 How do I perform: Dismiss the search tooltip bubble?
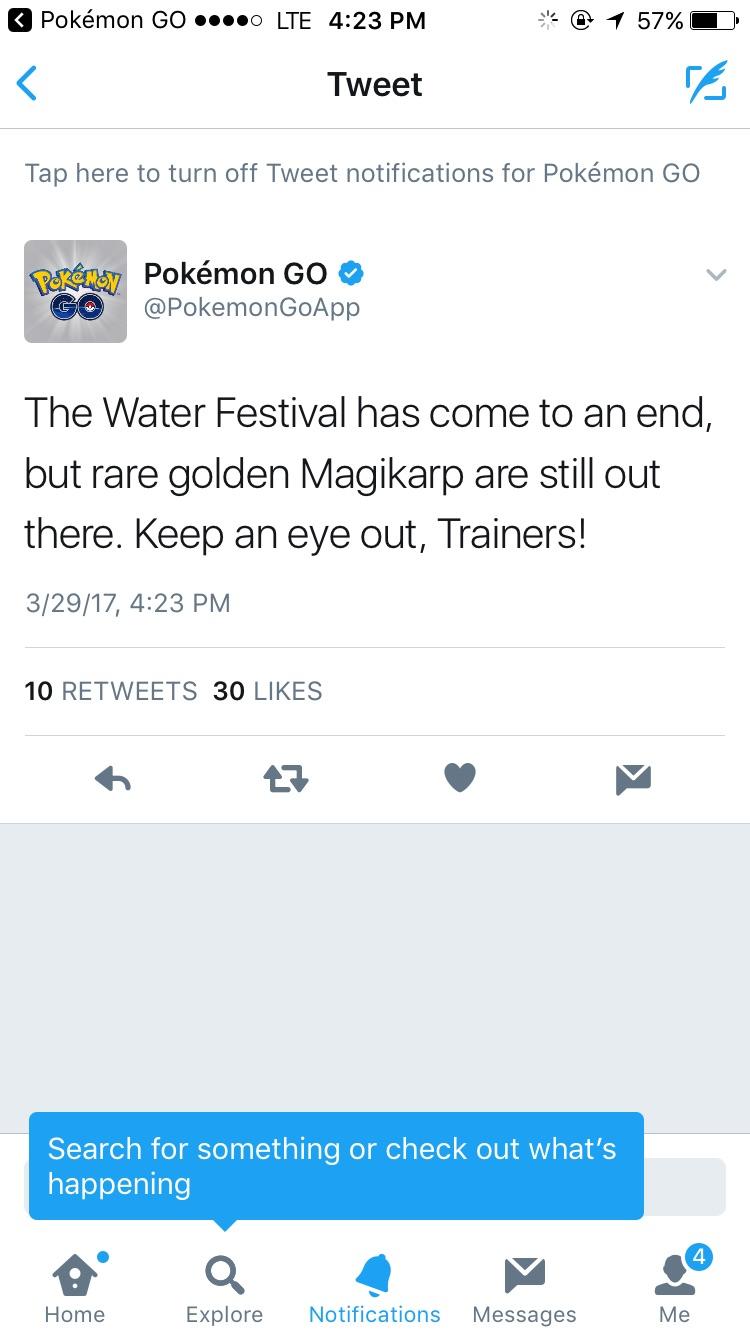[x=335, y=1166]
